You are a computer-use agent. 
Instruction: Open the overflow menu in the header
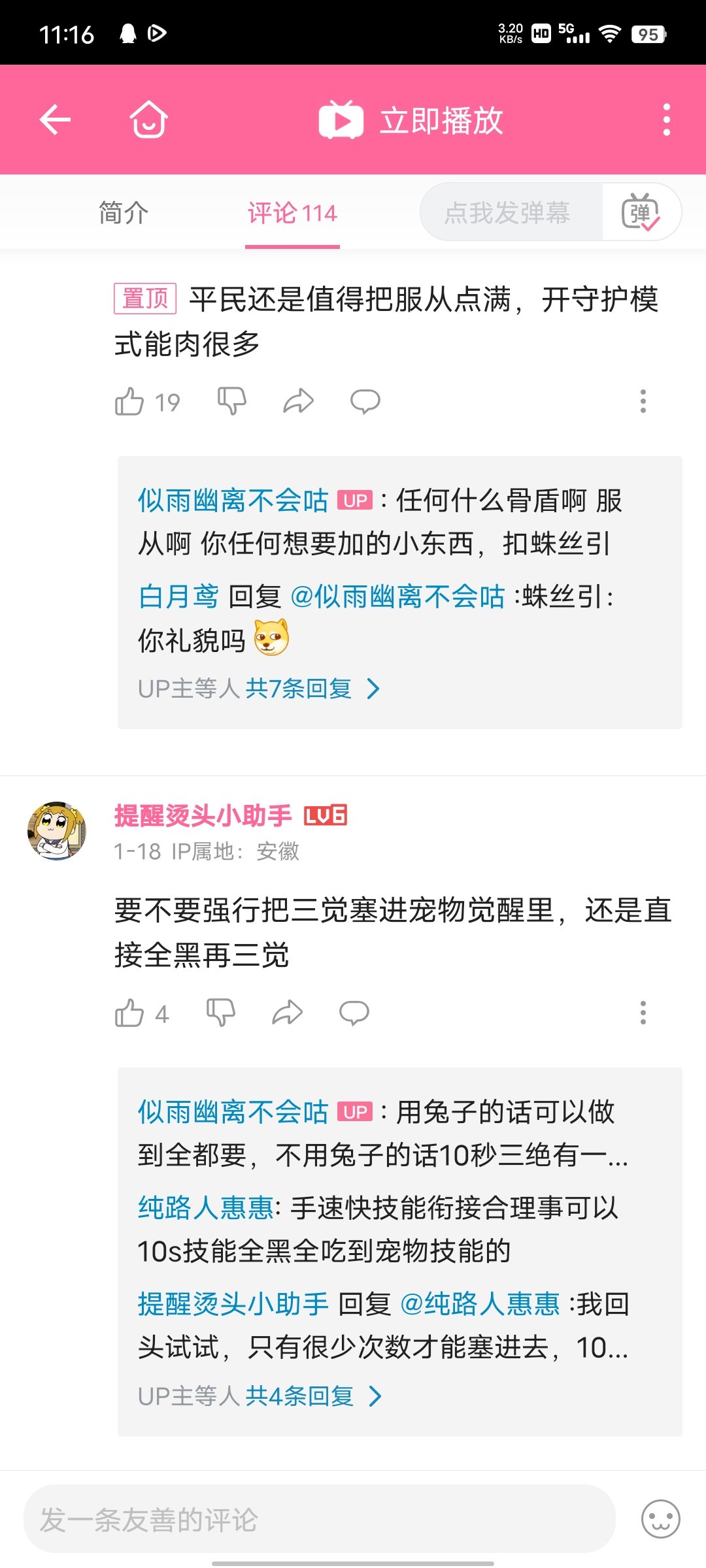click(x=666, y=120)
